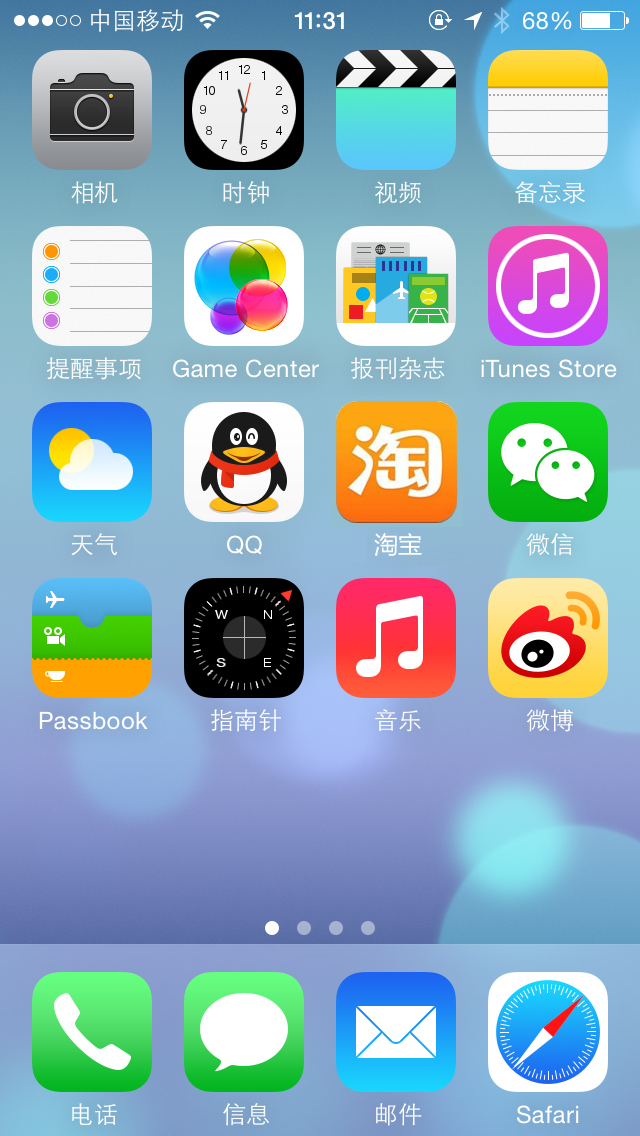
Task: Open 备忘录 notes app
Action: pos(548,110)
